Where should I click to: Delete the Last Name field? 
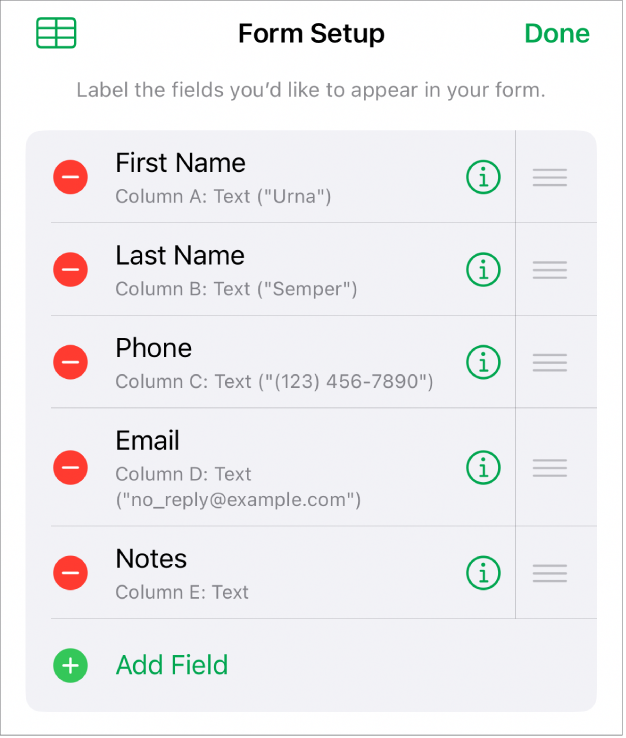[x=70, y=270]
